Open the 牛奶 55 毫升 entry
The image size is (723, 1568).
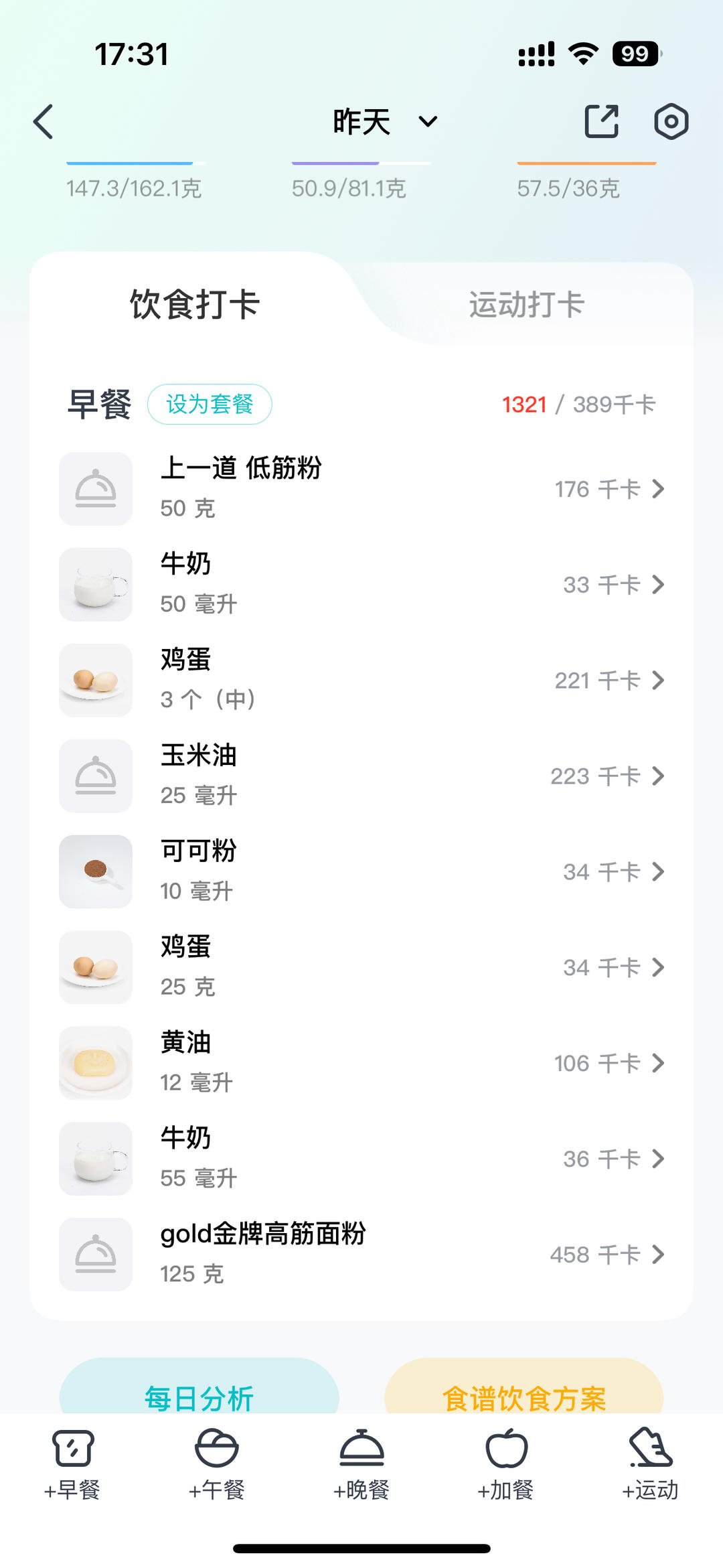tap(361, 1159)
